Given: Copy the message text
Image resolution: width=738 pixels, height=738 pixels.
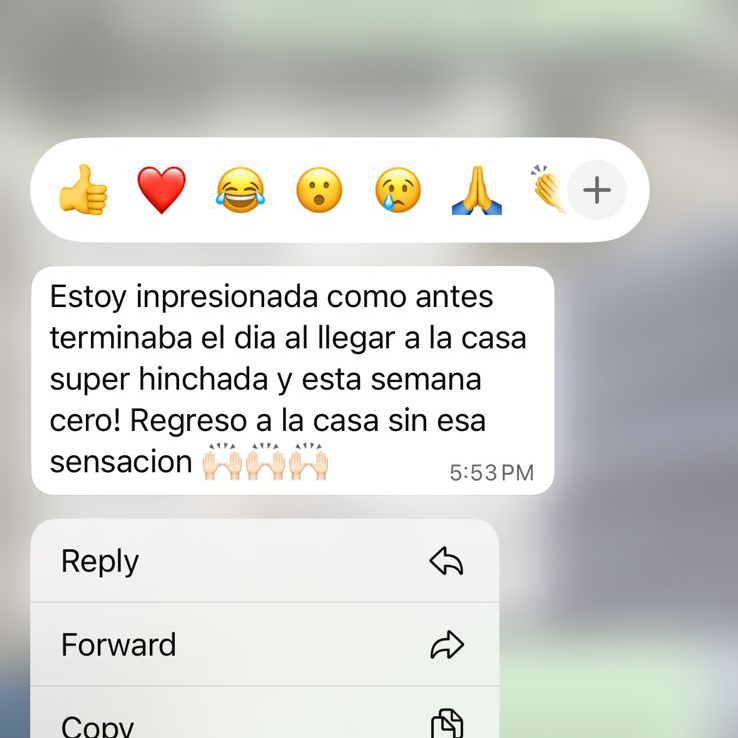Looking at the screenshot, I should coord(264,722).
